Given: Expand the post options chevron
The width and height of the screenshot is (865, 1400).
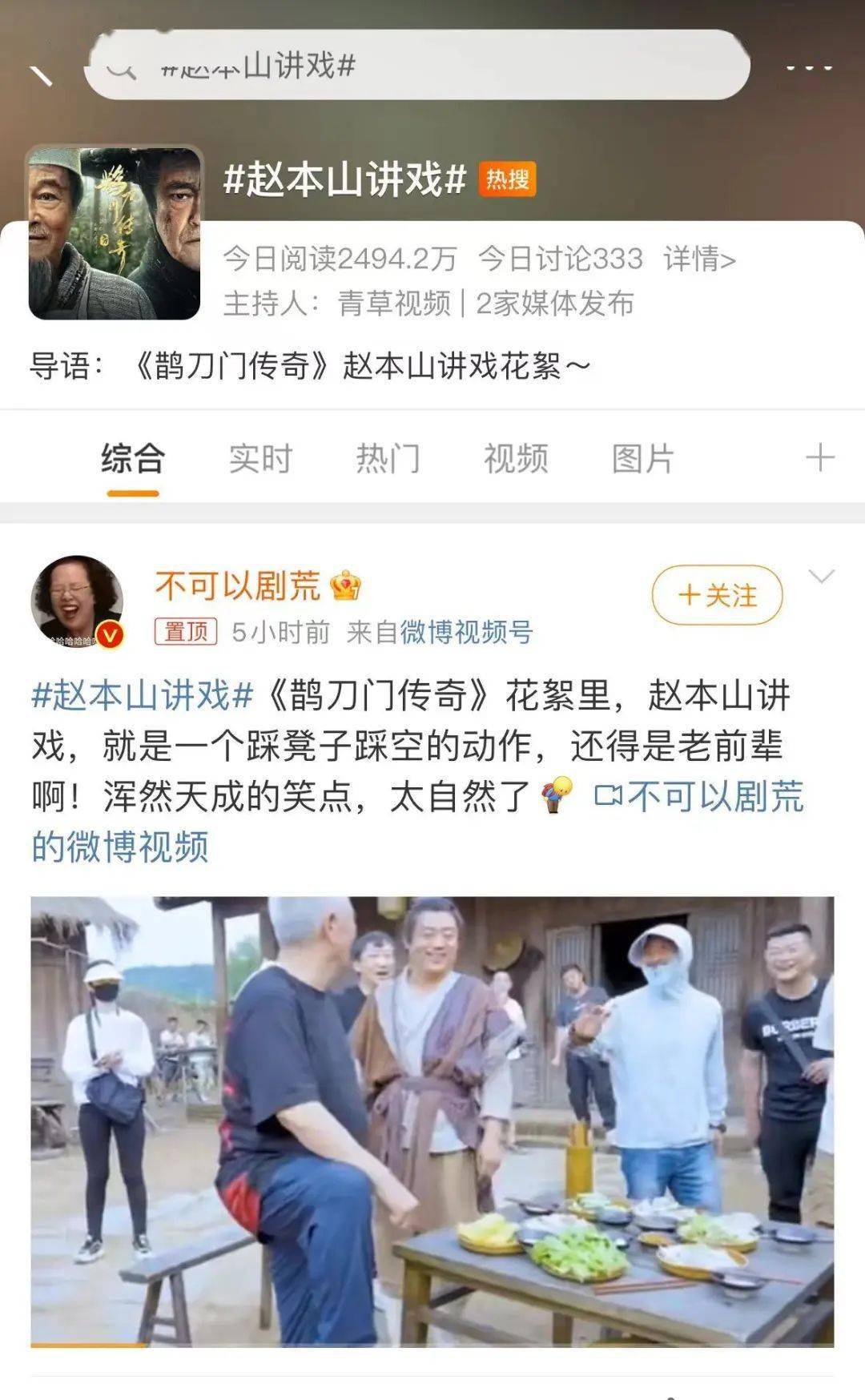Looking at the screenshot, I should pos(822,577).
